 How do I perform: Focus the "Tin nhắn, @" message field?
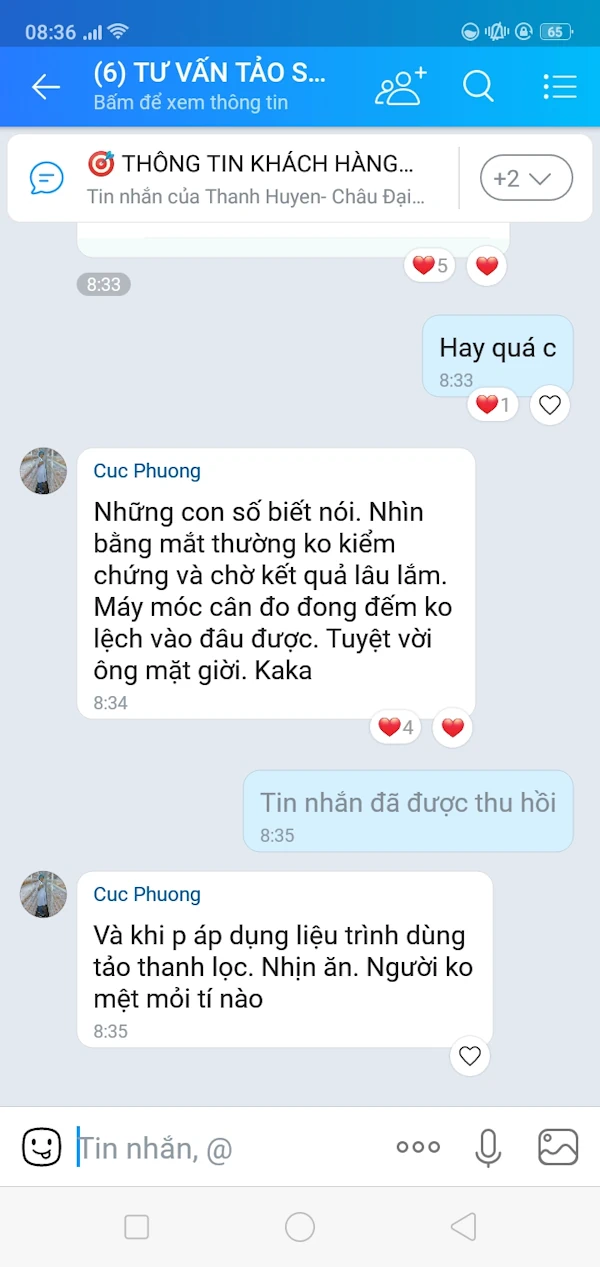point(230,1148)
